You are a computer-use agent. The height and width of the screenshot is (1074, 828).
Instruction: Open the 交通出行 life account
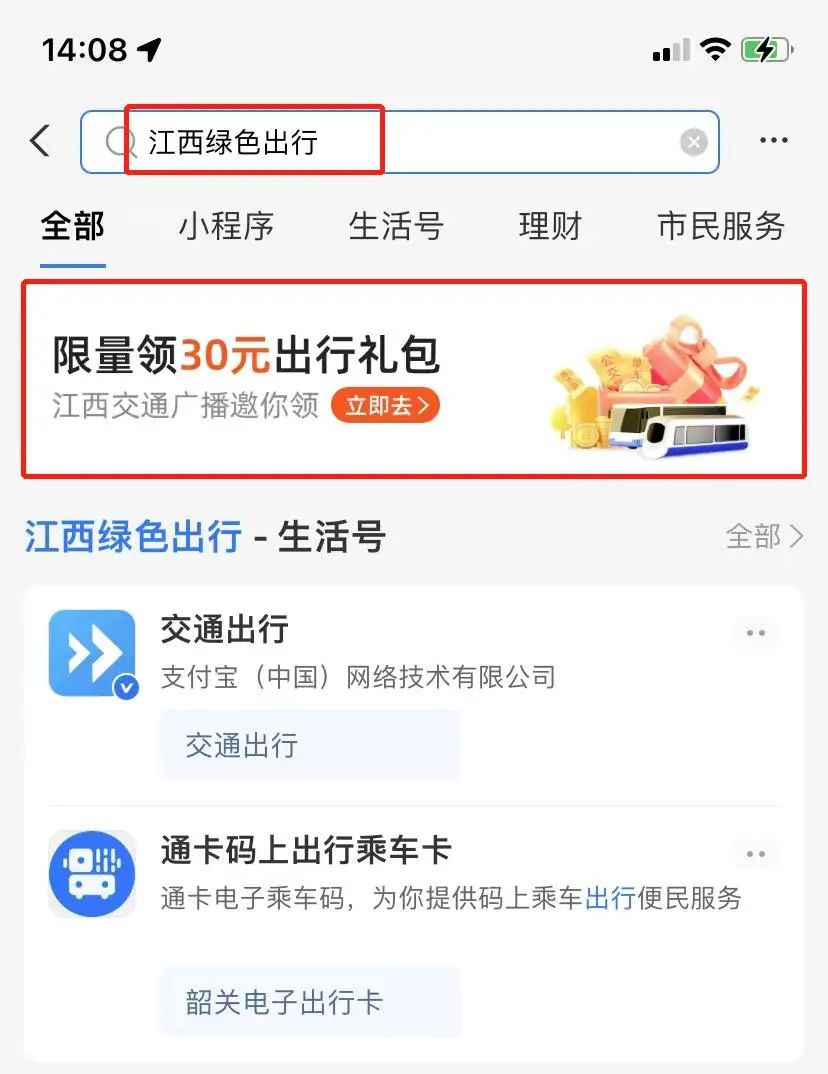(225, 630)
